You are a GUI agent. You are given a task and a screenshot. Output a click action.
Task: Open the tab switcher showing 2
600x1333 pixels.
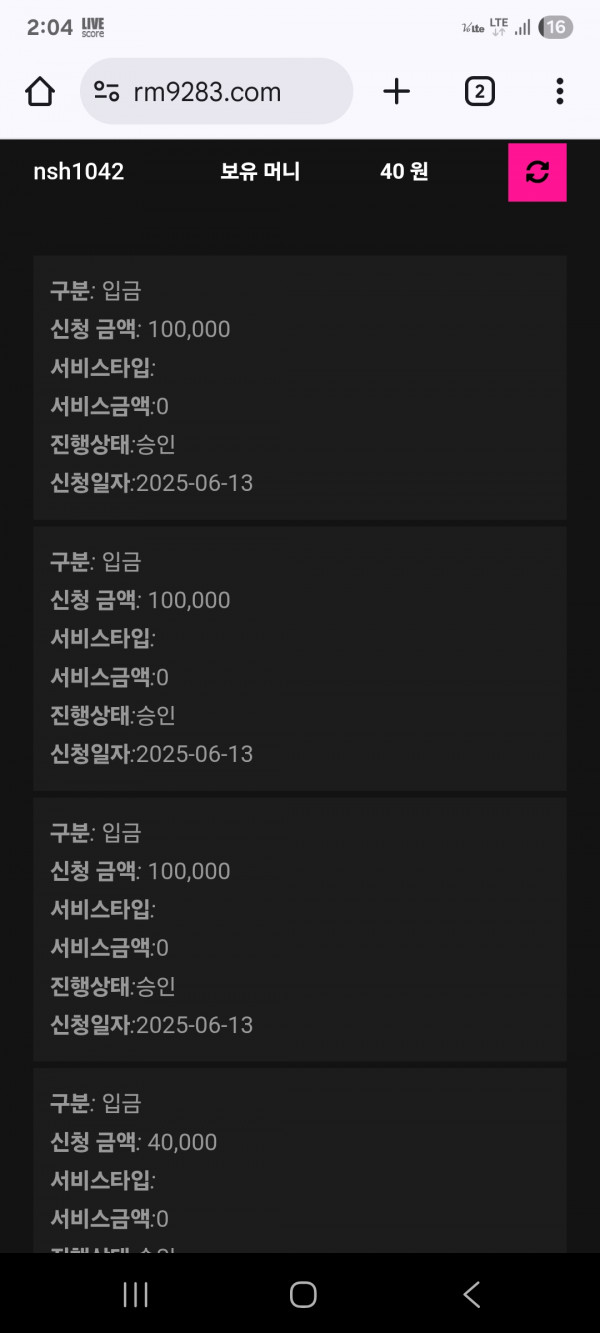pos(479,92)
